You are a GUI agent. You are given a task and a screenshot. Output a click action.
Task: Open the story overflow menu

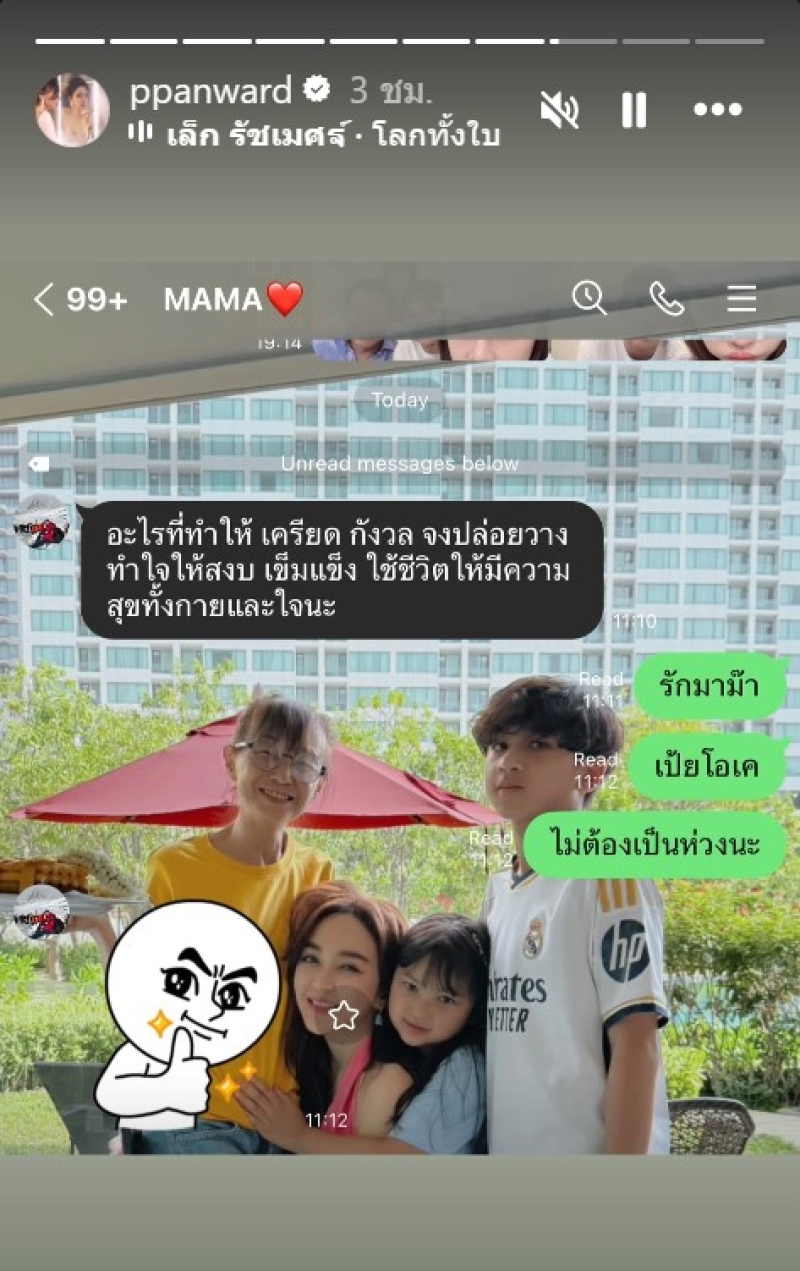click(718, 110)
